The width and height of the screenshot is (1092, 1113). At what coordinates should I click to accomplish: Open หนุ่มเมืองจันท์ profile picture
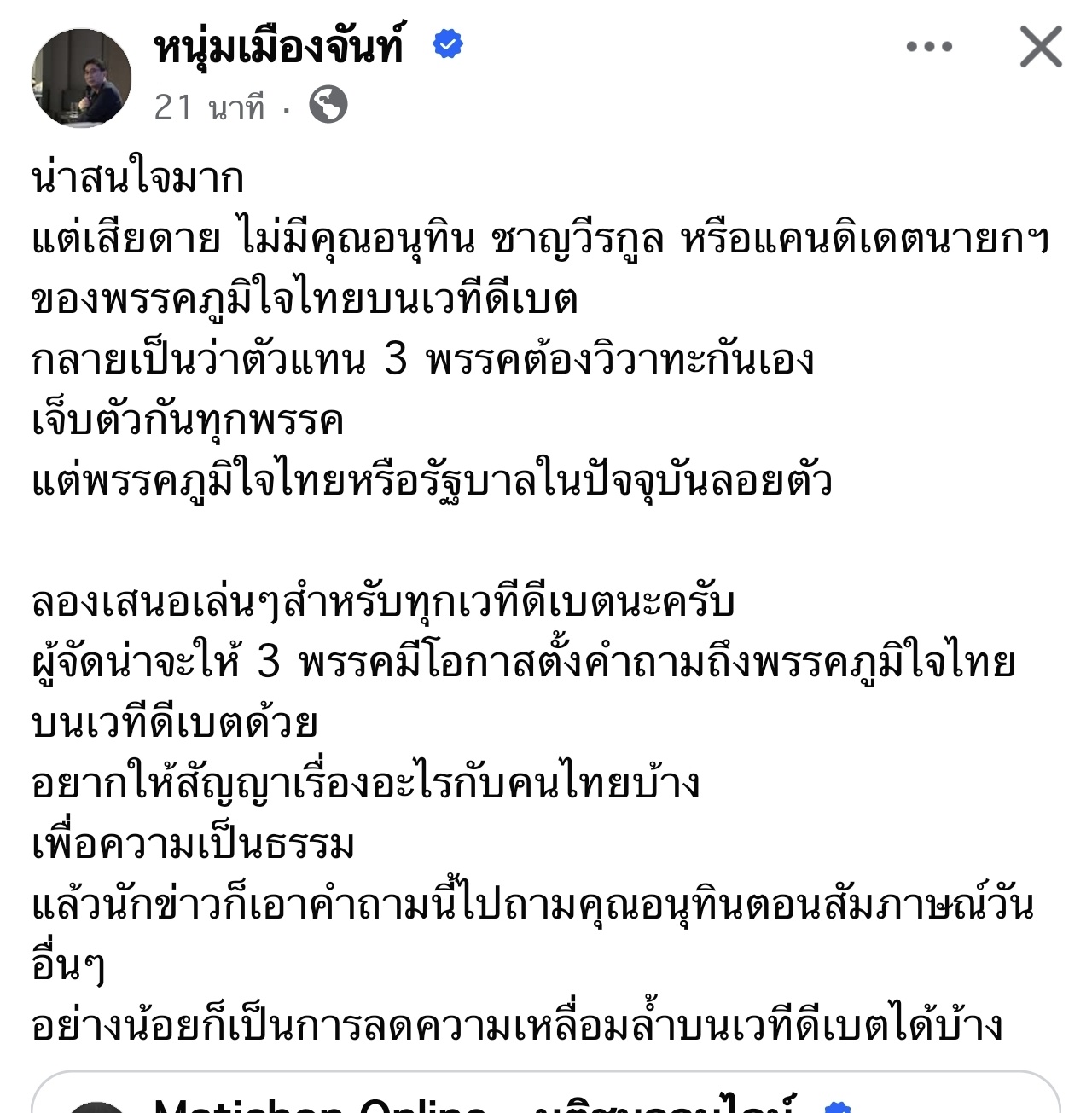(x=81, y=78)
